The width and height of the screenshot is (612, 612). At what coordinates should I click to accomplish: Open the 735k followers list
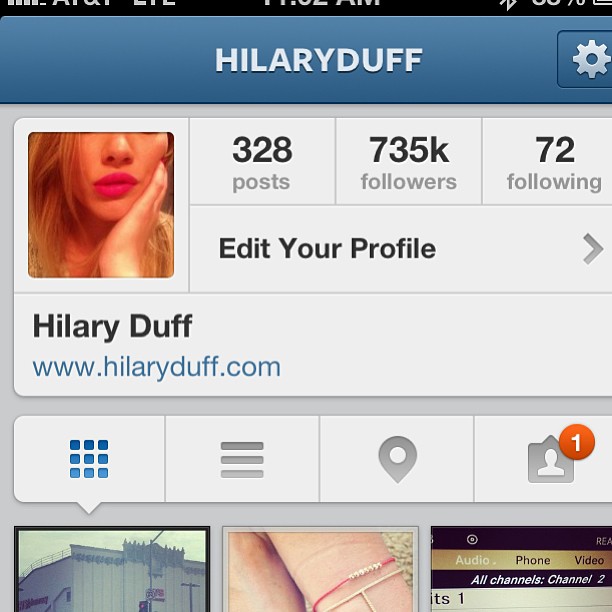click(408, 162)
